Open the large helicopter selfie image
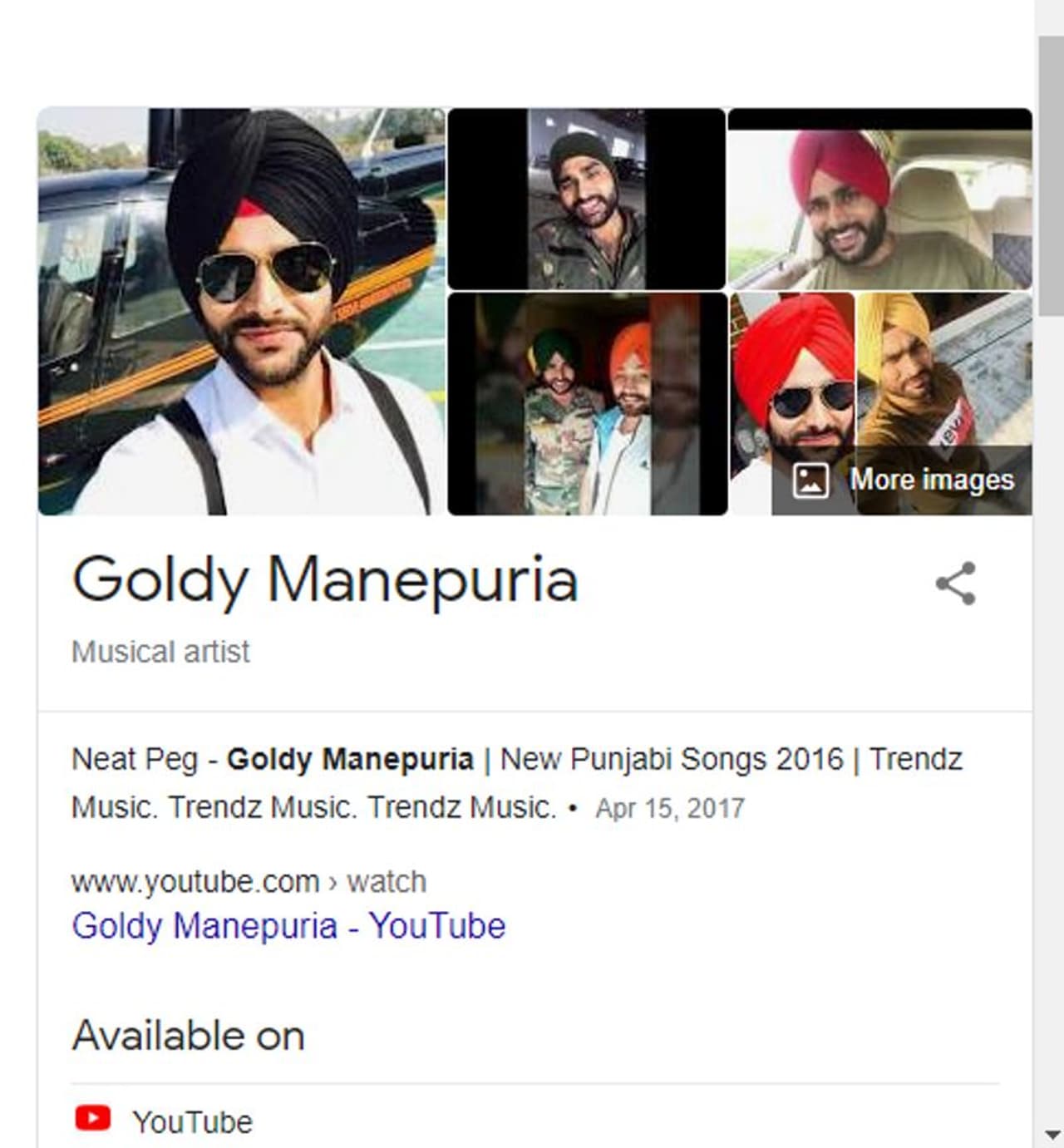 click(241, 311)
